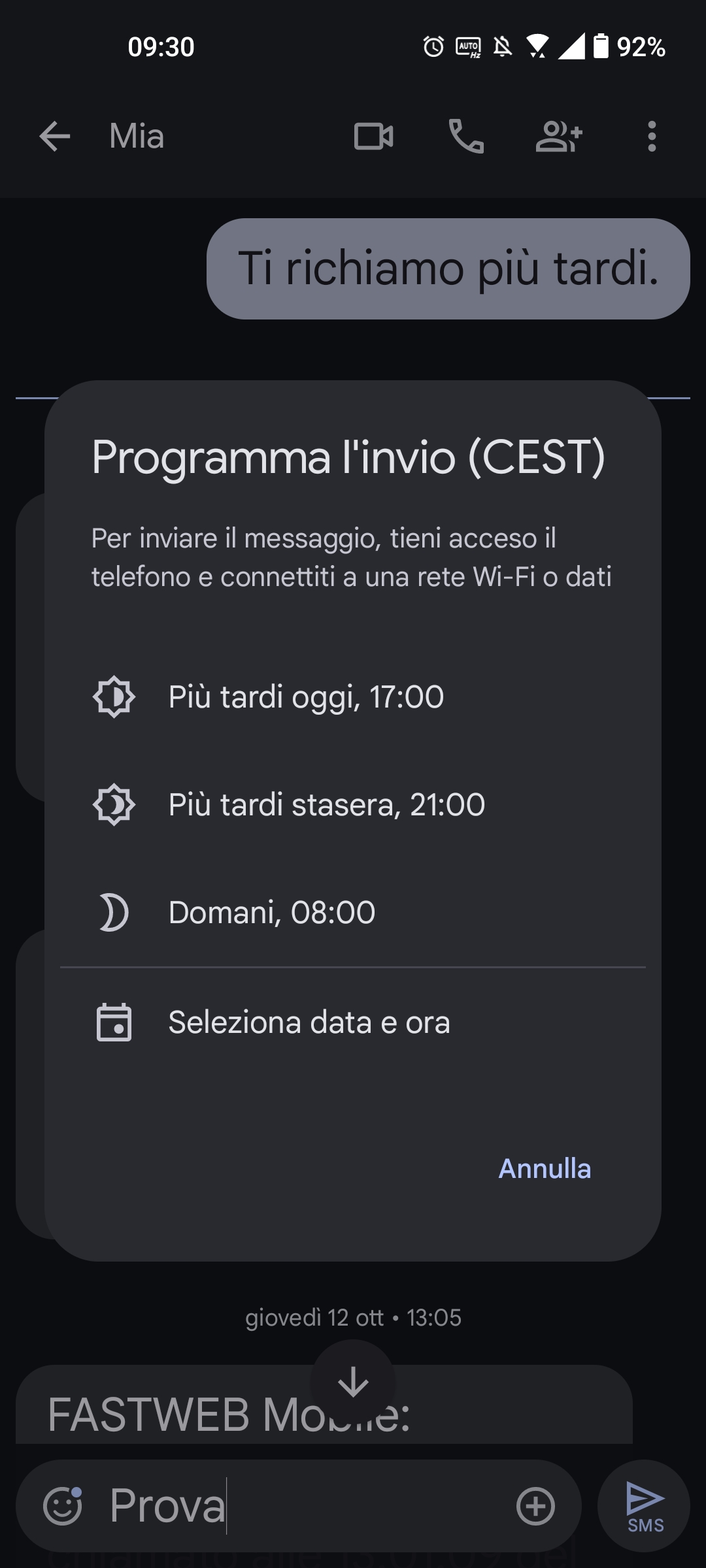Viewport: 706px width, 1568px height.
Task: Cancel scheduling with Annulla
Action: (545, 1169)
